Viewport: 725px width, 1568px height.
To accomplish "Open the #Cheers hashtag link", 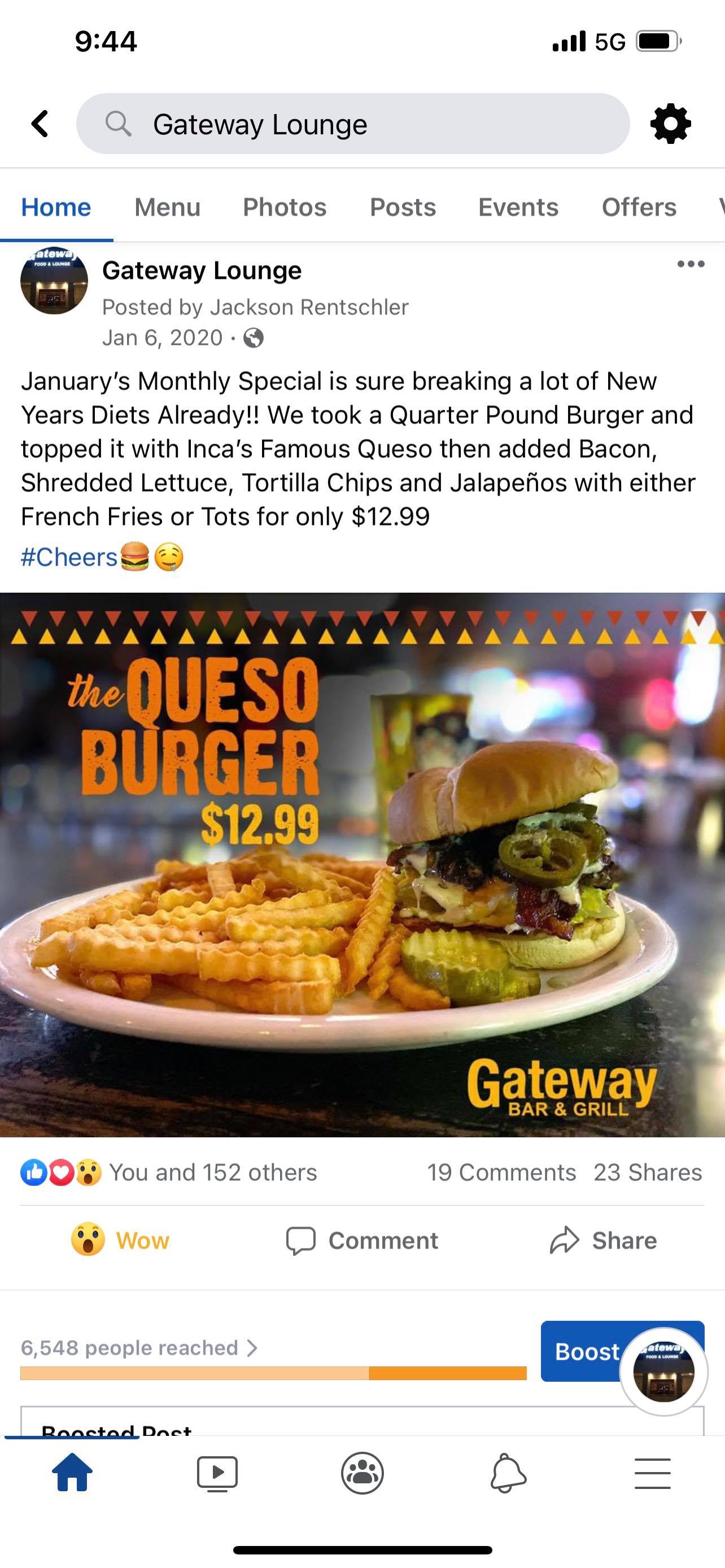I will 69,557.
